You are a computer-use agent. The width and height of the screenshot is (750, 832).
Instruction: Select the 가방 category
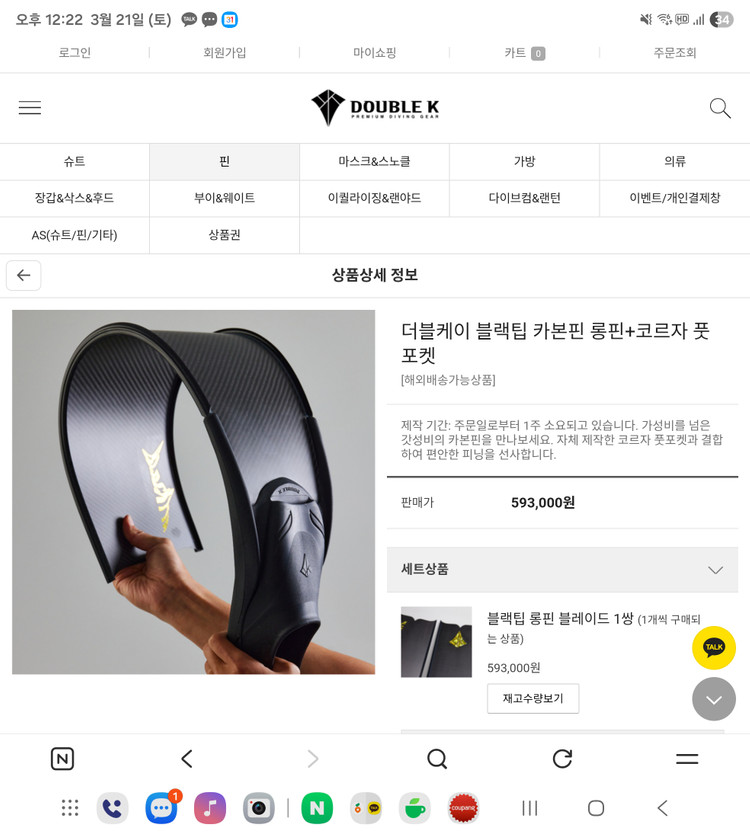[524, 161]
